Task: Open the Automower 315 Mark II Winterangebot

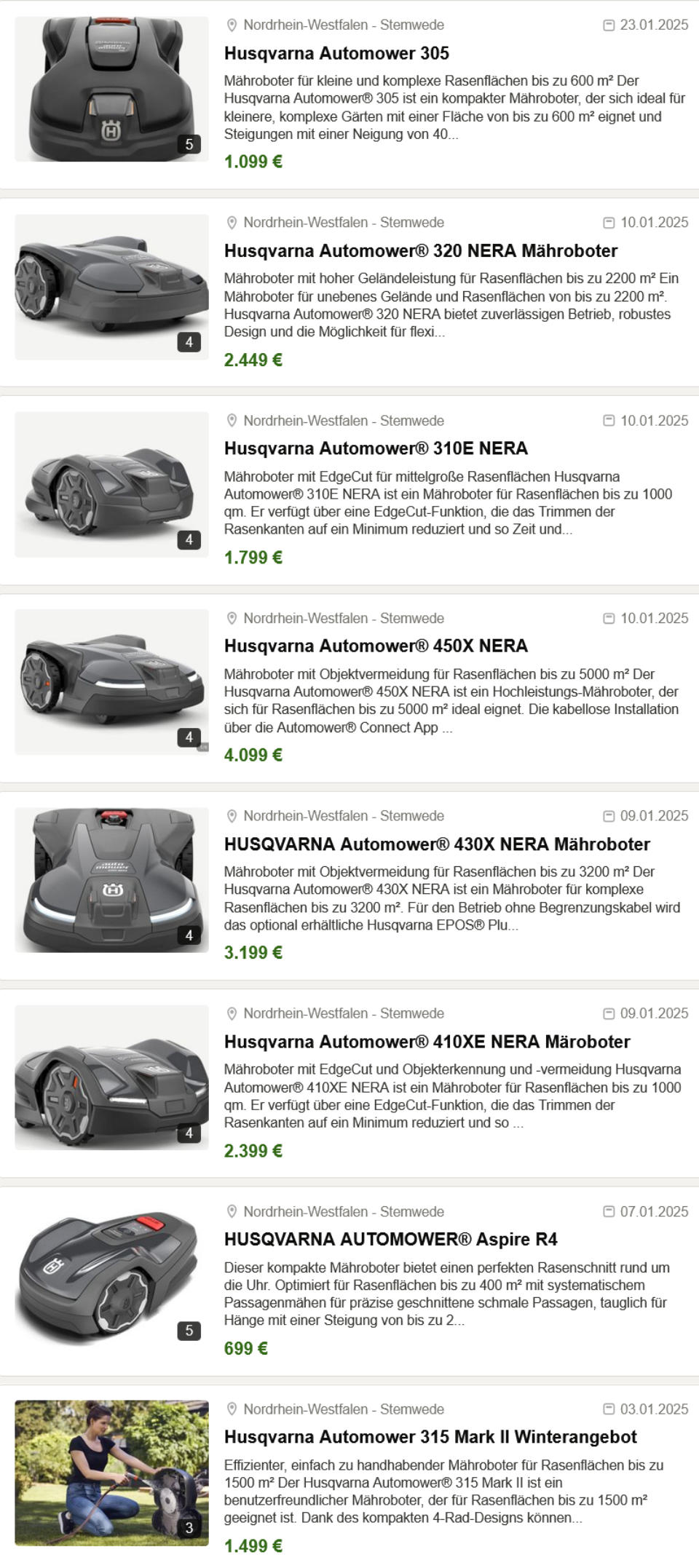Action: [x=430, y=1437]
